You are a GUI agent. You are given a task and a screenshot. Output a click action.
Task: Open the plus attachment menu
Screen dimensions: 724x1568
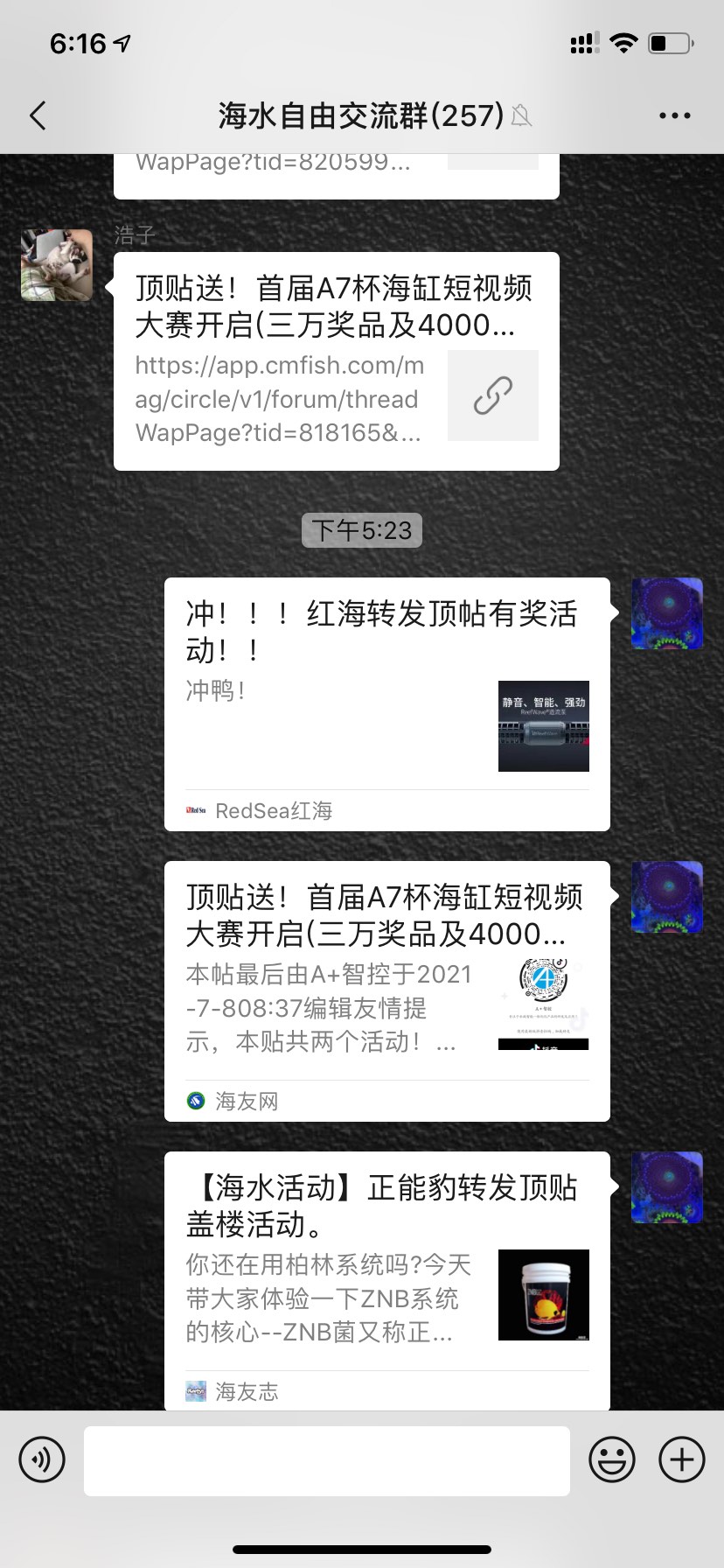click(682, 1459)
